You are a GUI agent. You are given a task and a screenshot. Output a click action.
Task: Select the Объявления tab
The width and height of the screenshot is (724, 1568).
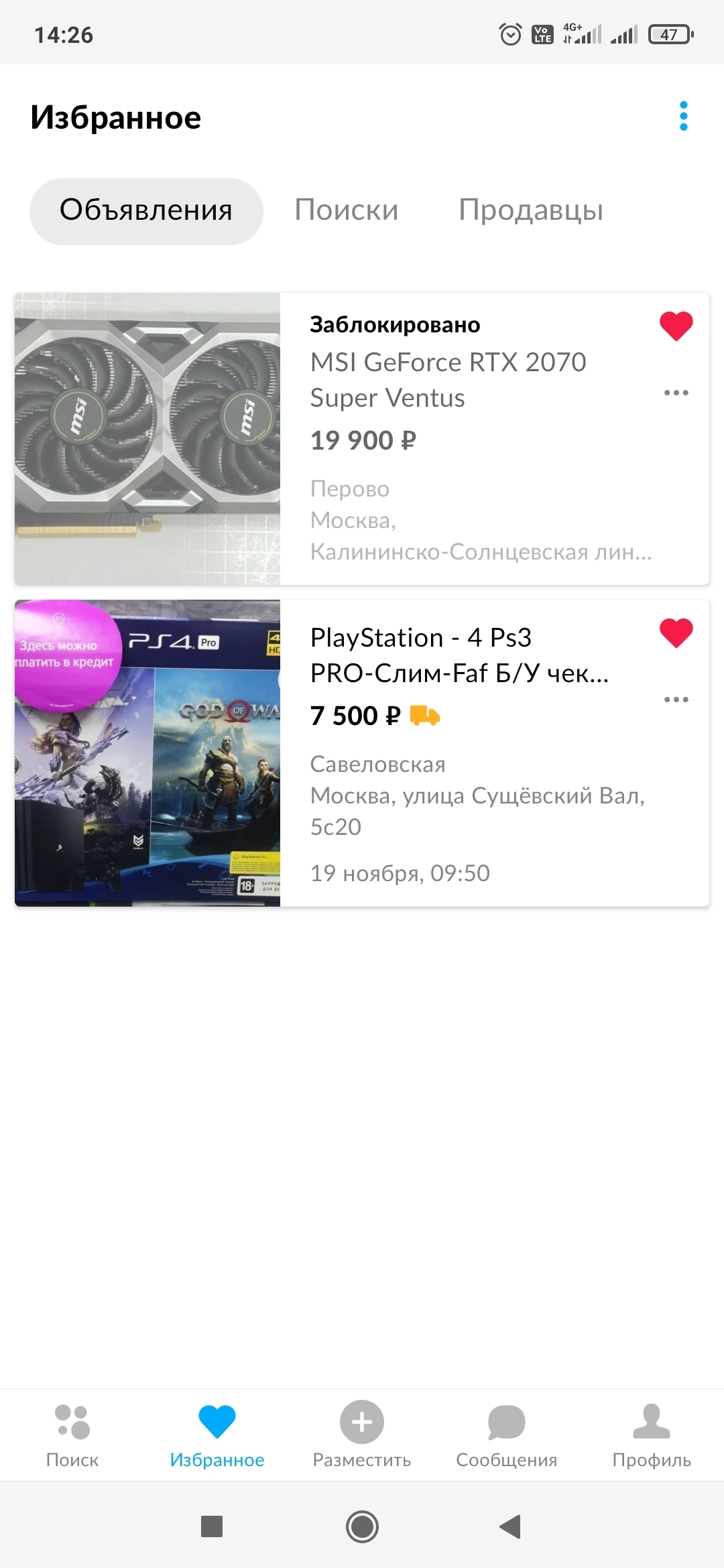point(146,211)
